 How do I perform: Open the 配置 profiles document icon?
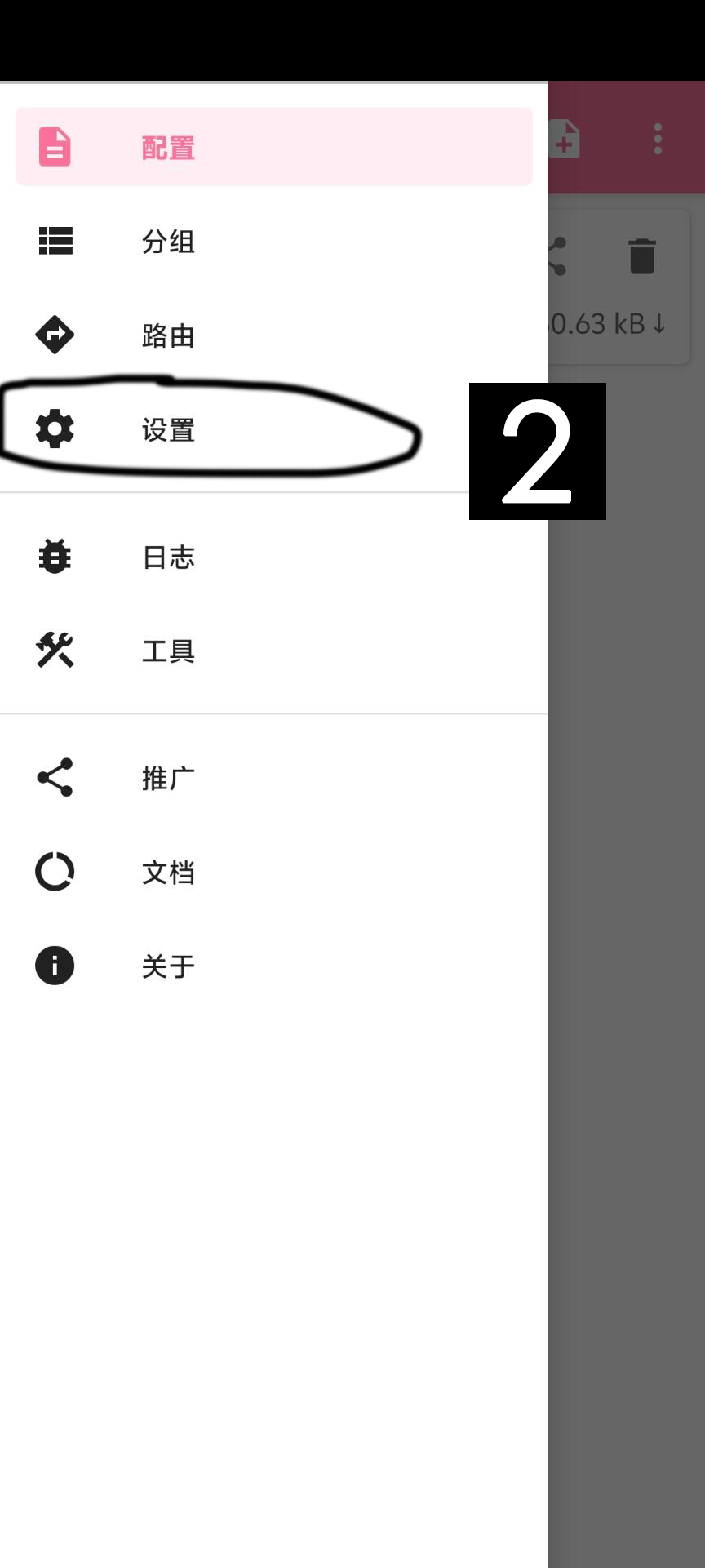click(x=54, y=148)
